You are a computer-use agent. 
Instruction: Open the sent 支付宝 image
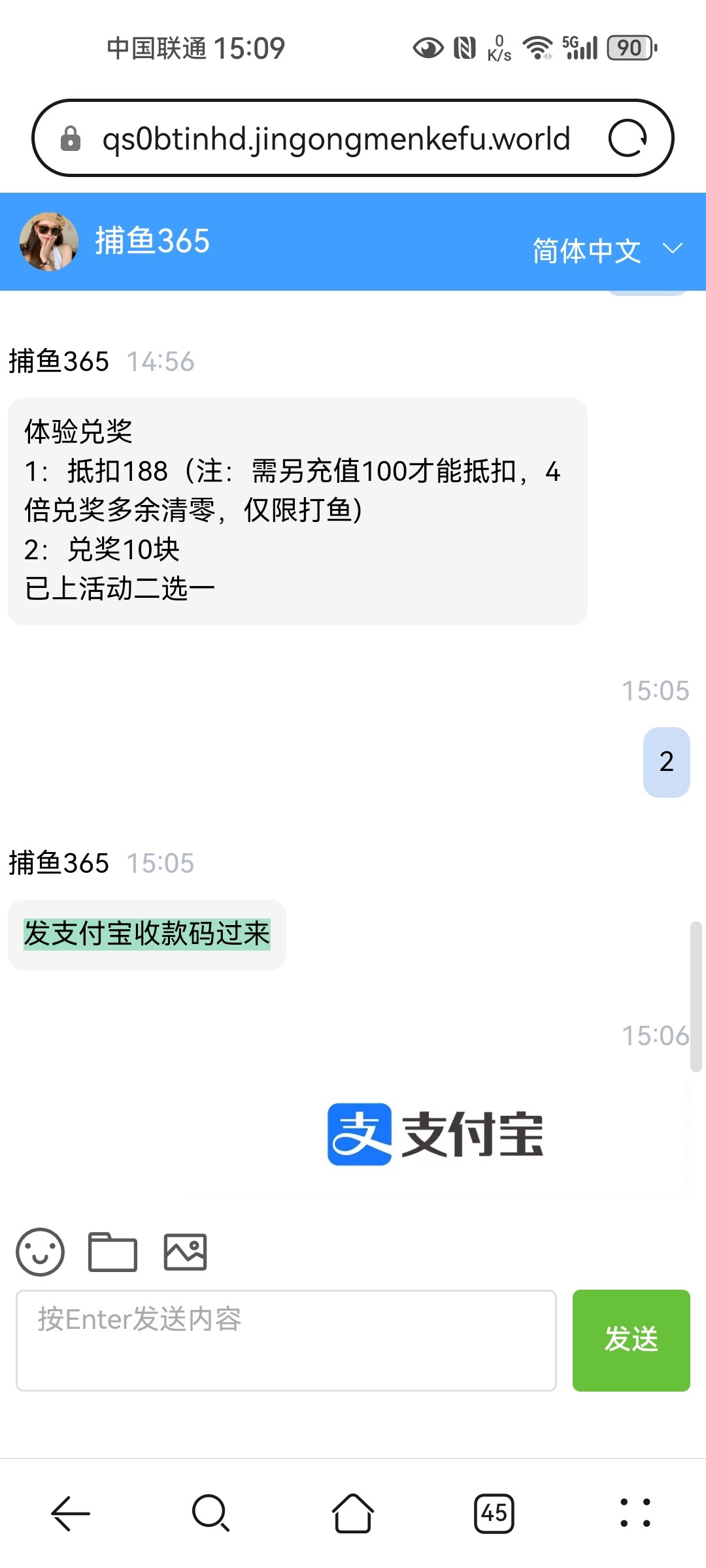435,1135
